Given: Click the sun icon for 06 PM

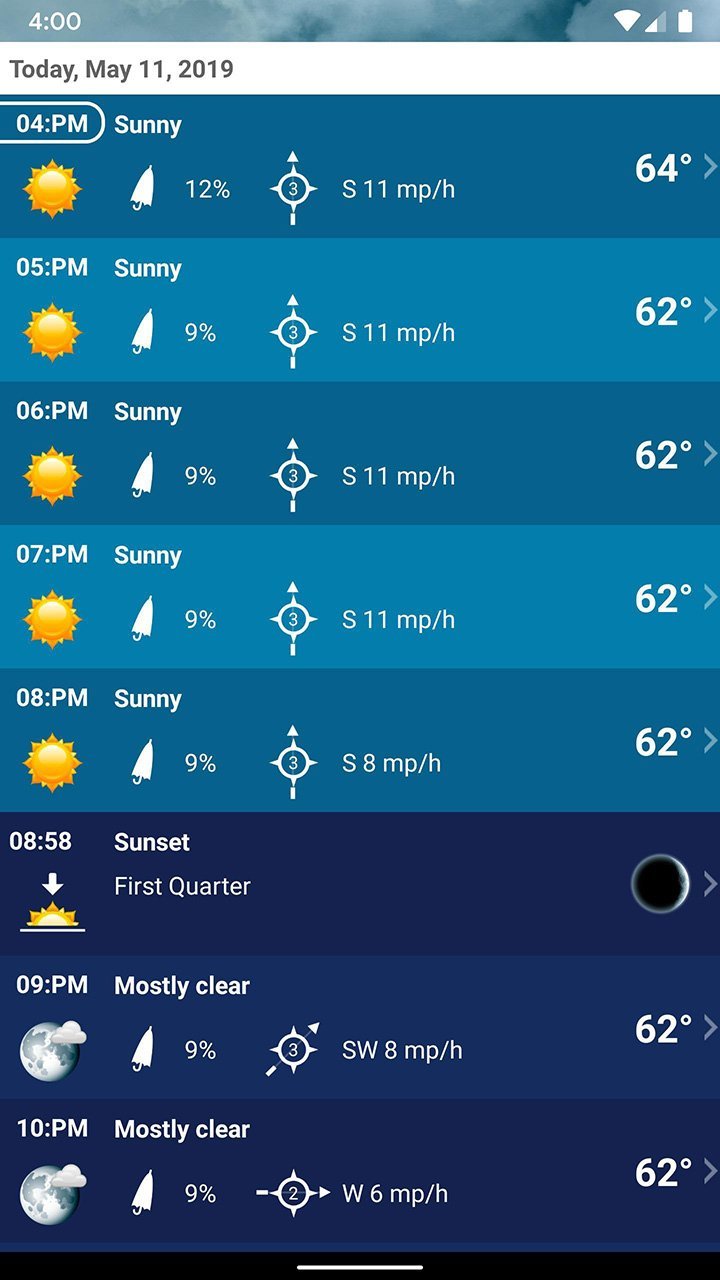Looking at the screenshot, I should (51, 474).
